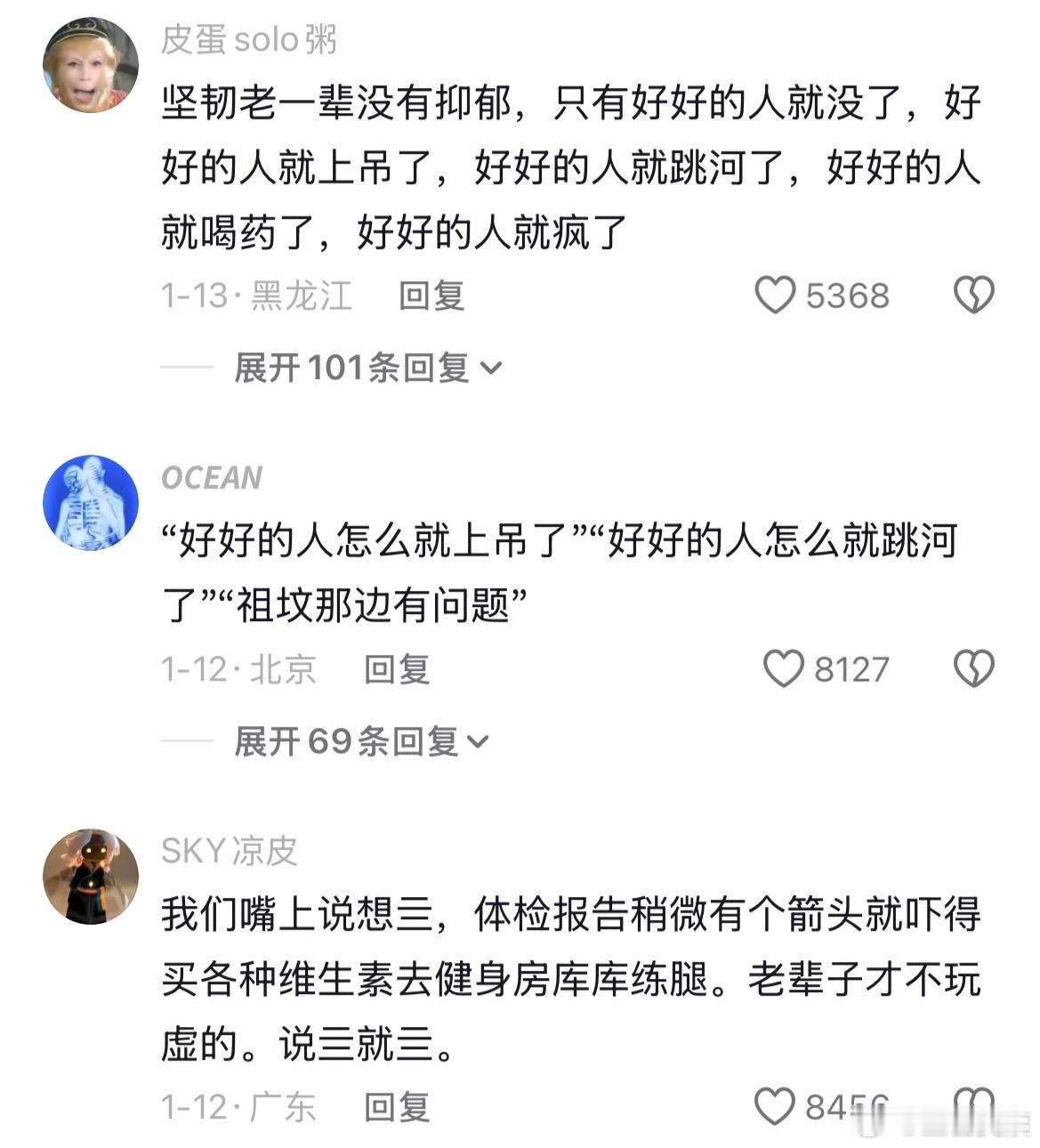Tap the 黑龙江 location label on the first comment
The height and width of the screenshot is (1148, 1040).
[298, 296]
